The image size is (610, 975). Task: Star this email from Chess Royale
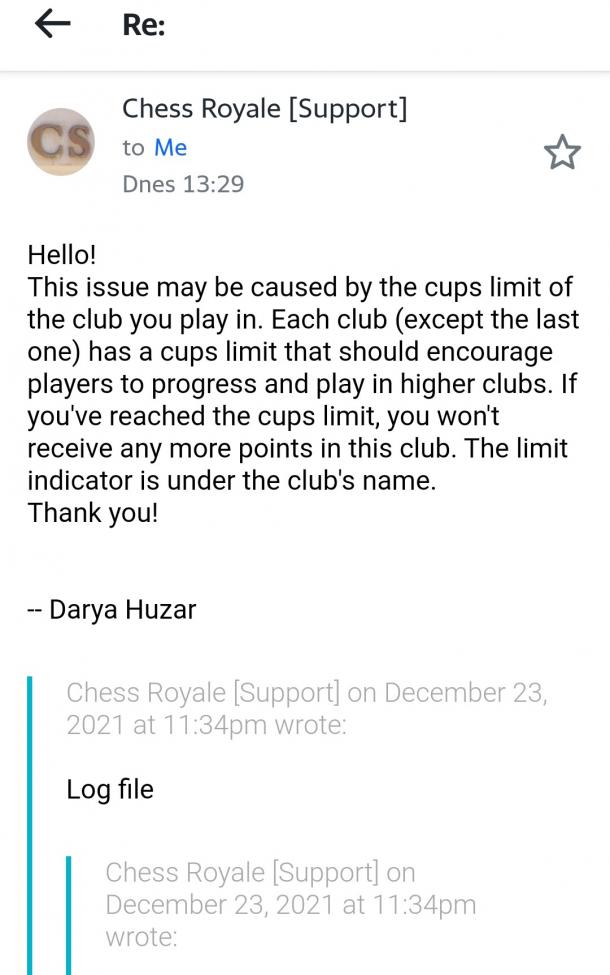[561, 153]
